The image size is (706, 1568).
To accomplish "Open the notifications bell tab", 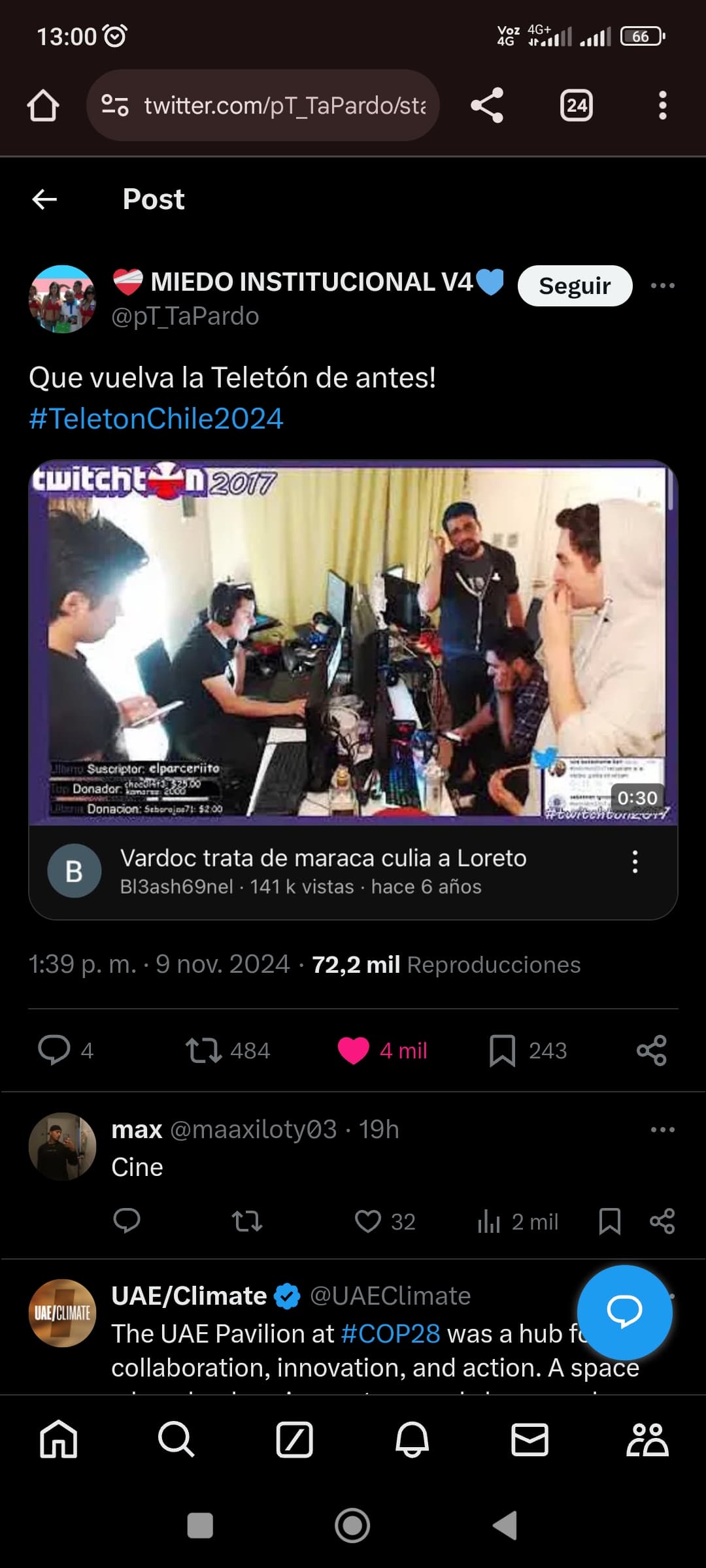I will [x=412, y=1439].
